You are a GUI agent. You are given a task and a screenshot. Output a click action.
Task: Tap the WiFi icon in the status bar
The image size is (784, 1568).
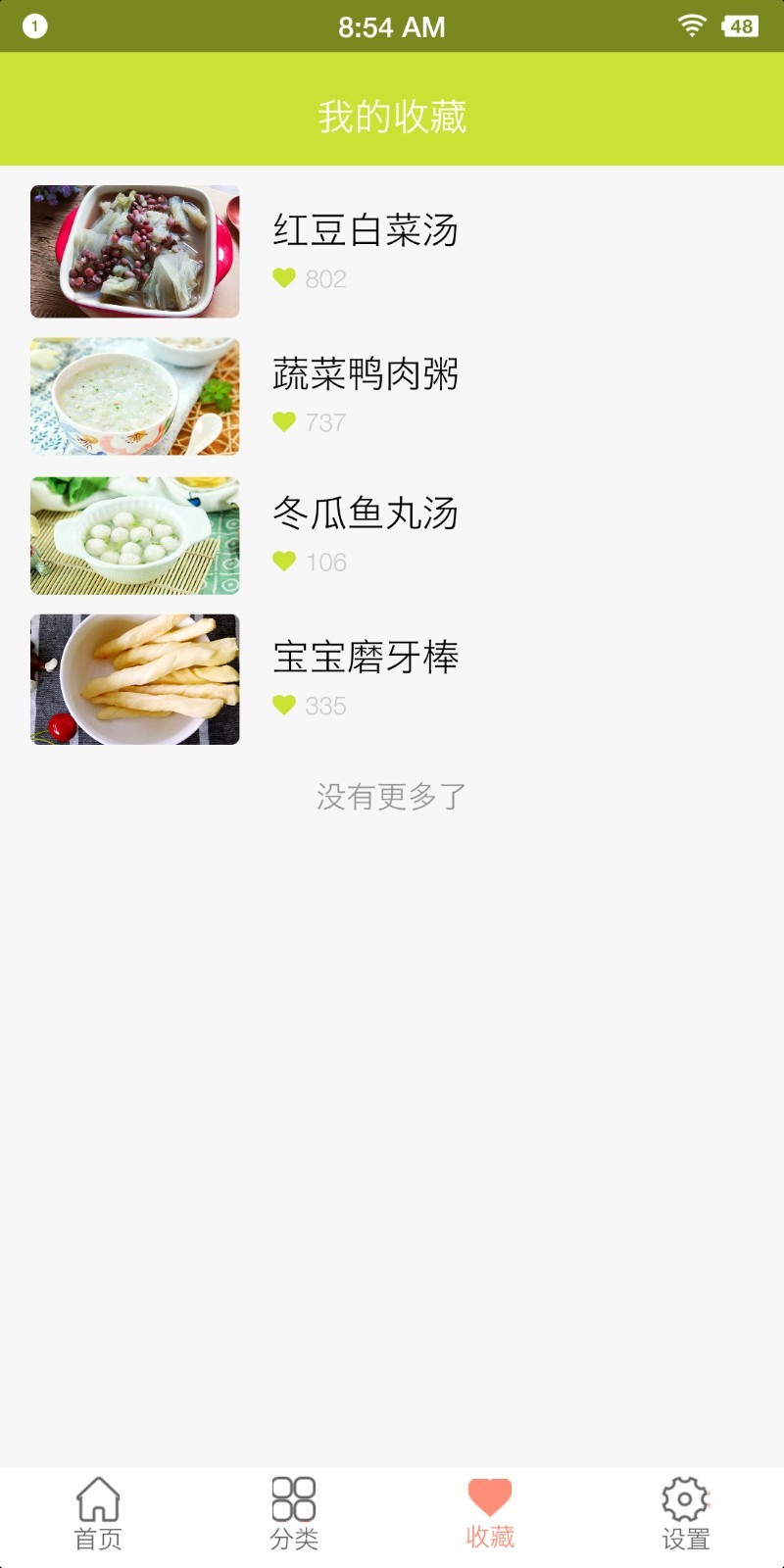[692, 26]
